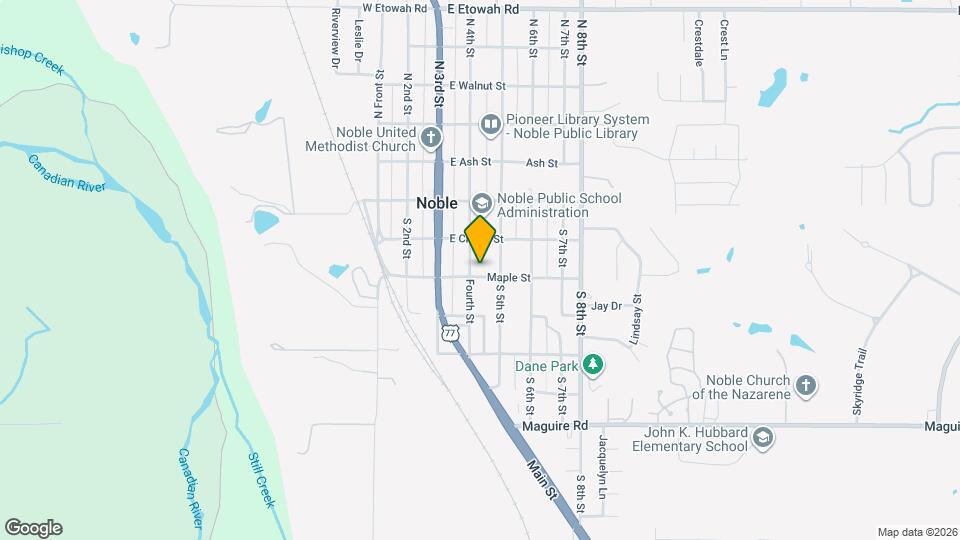Open the Noble United Methodist Church pin
This screenshot has width=960, height=540.
coord(431,138)
